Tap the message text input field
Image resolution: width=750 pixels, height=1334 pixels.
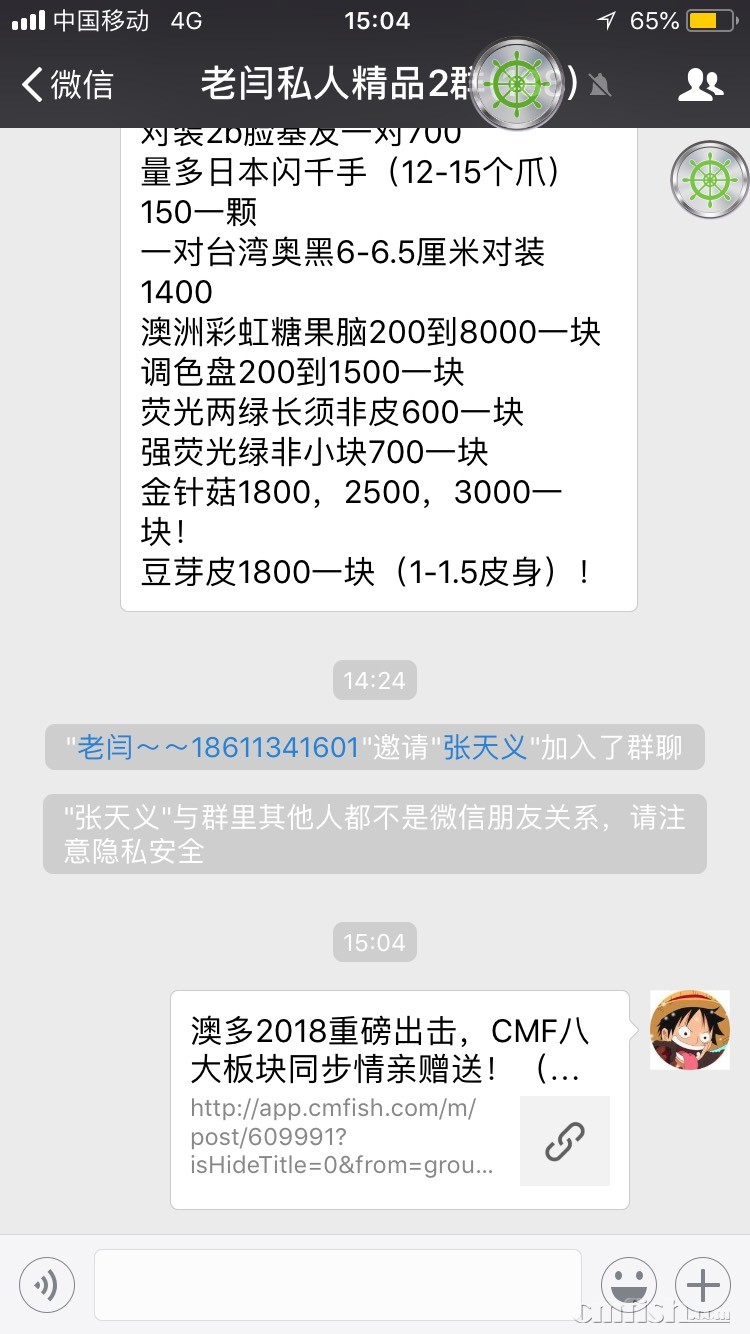pos(337,1284)
